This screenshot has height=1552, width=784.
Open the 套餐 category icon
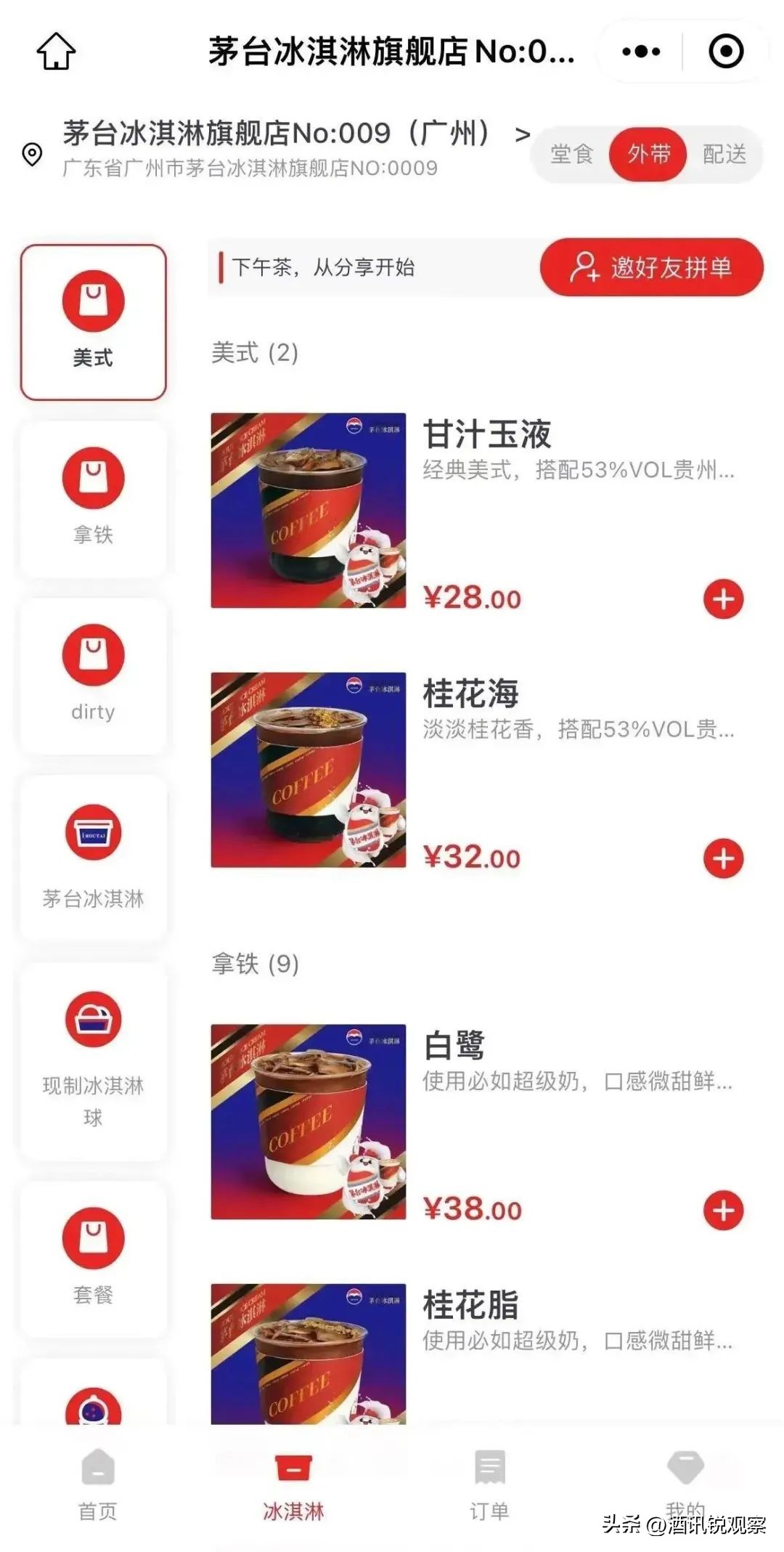coord(93,1236)
